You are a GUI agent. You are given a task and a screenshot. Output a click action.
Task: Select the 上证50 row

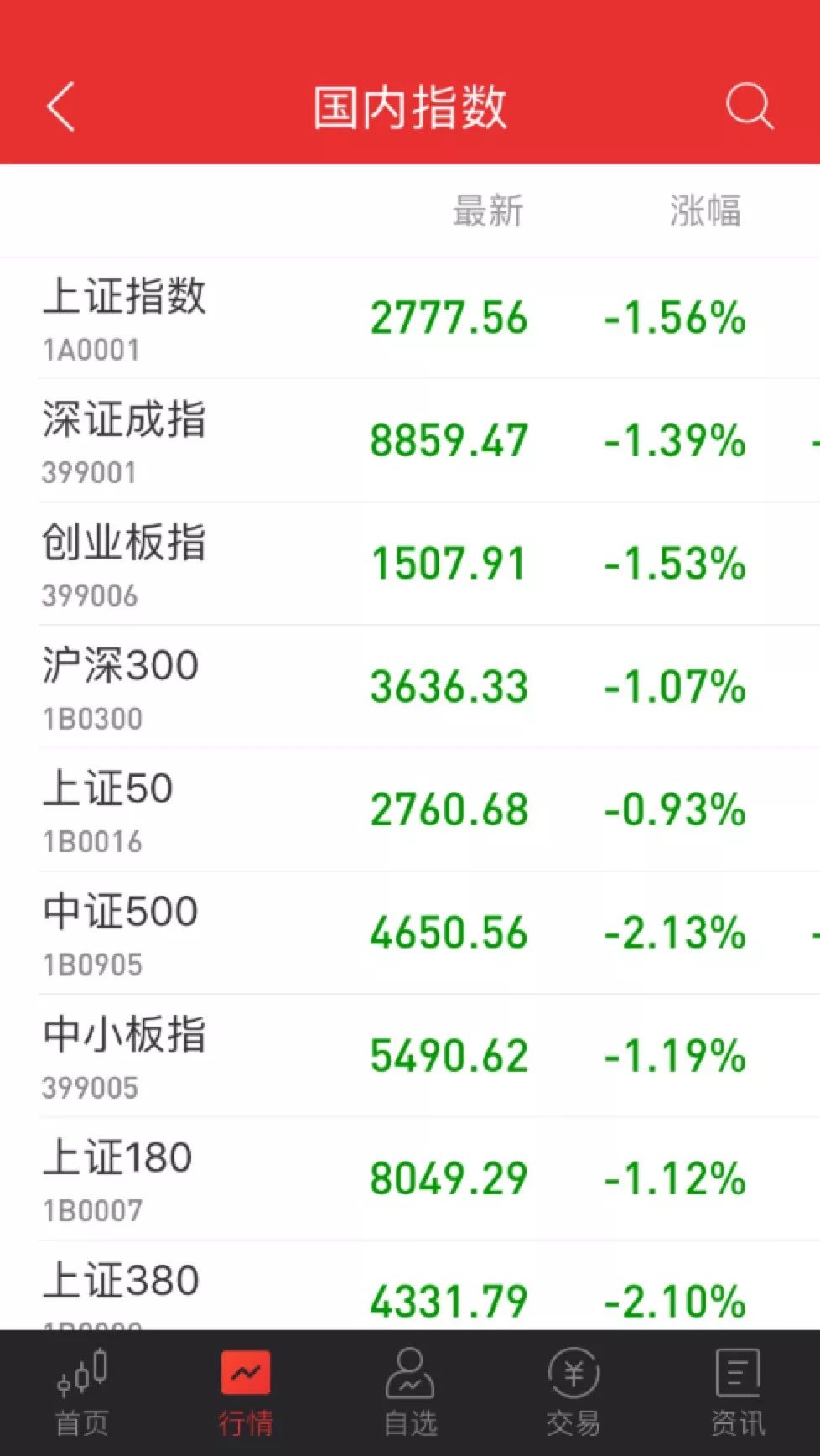click(x=410, y=809)
